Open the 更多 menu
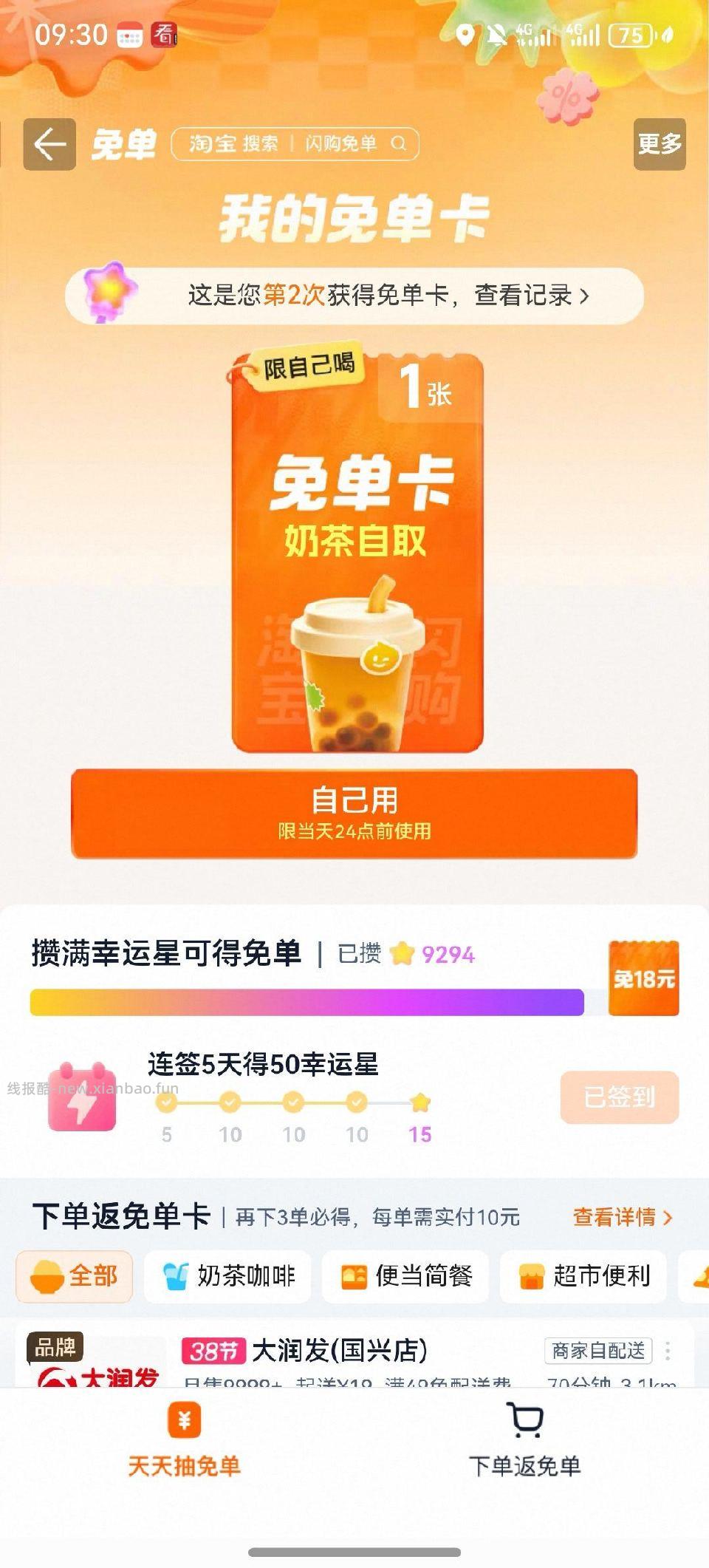The image size is (709, 1568). [x=660, y=143]
